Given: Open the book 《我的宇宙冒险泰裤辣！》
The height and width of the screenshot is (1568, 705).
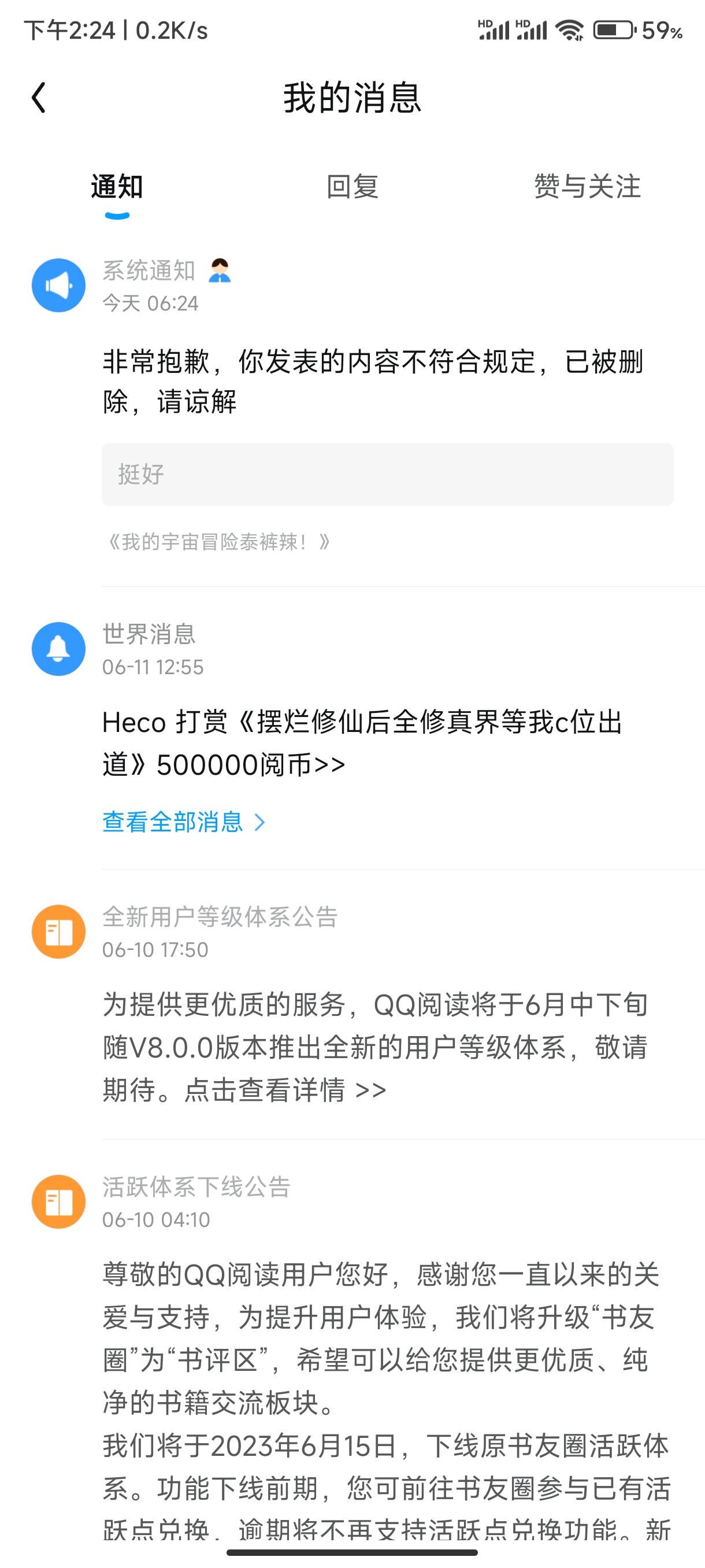Looking at the screenshot, I should point(219,542).
